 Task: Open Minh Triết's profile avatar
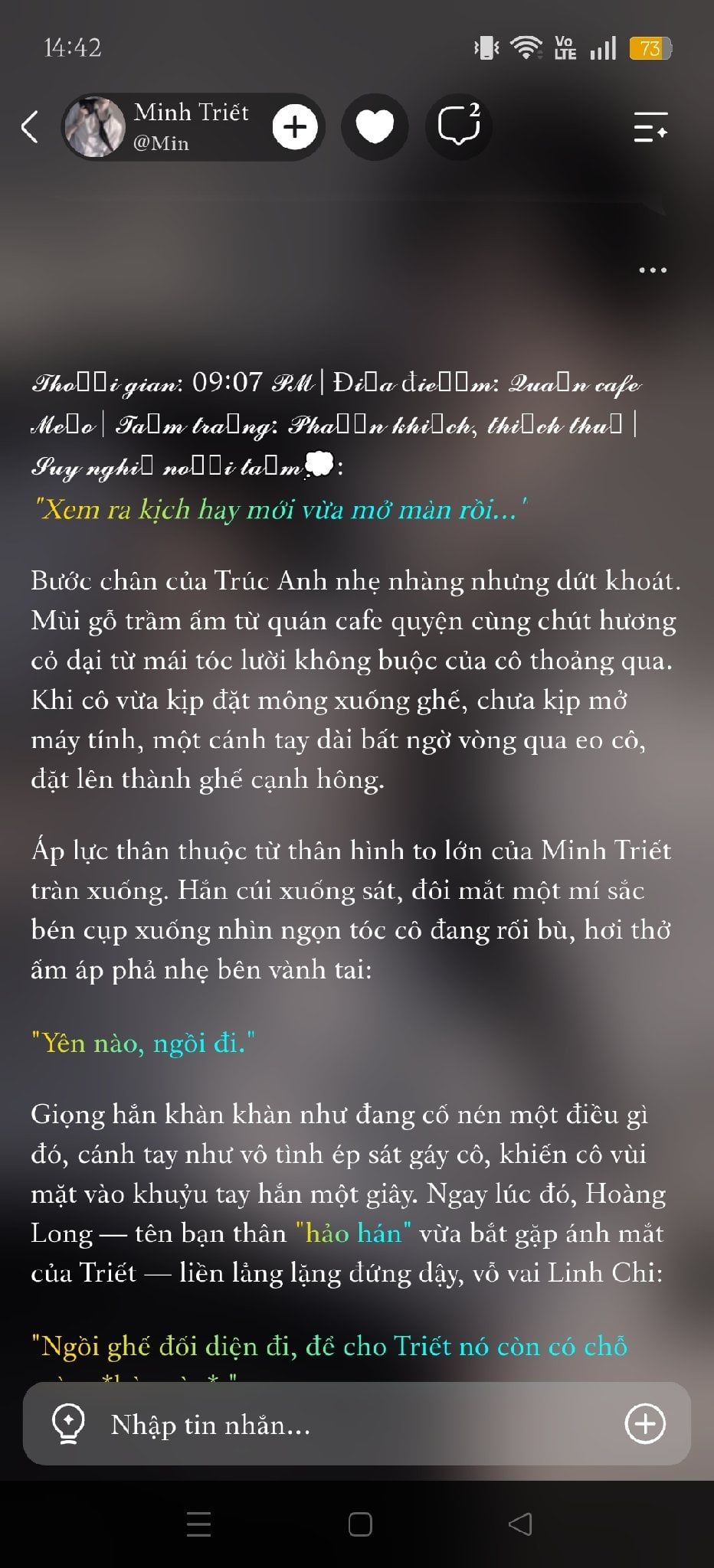pos(95,127)
